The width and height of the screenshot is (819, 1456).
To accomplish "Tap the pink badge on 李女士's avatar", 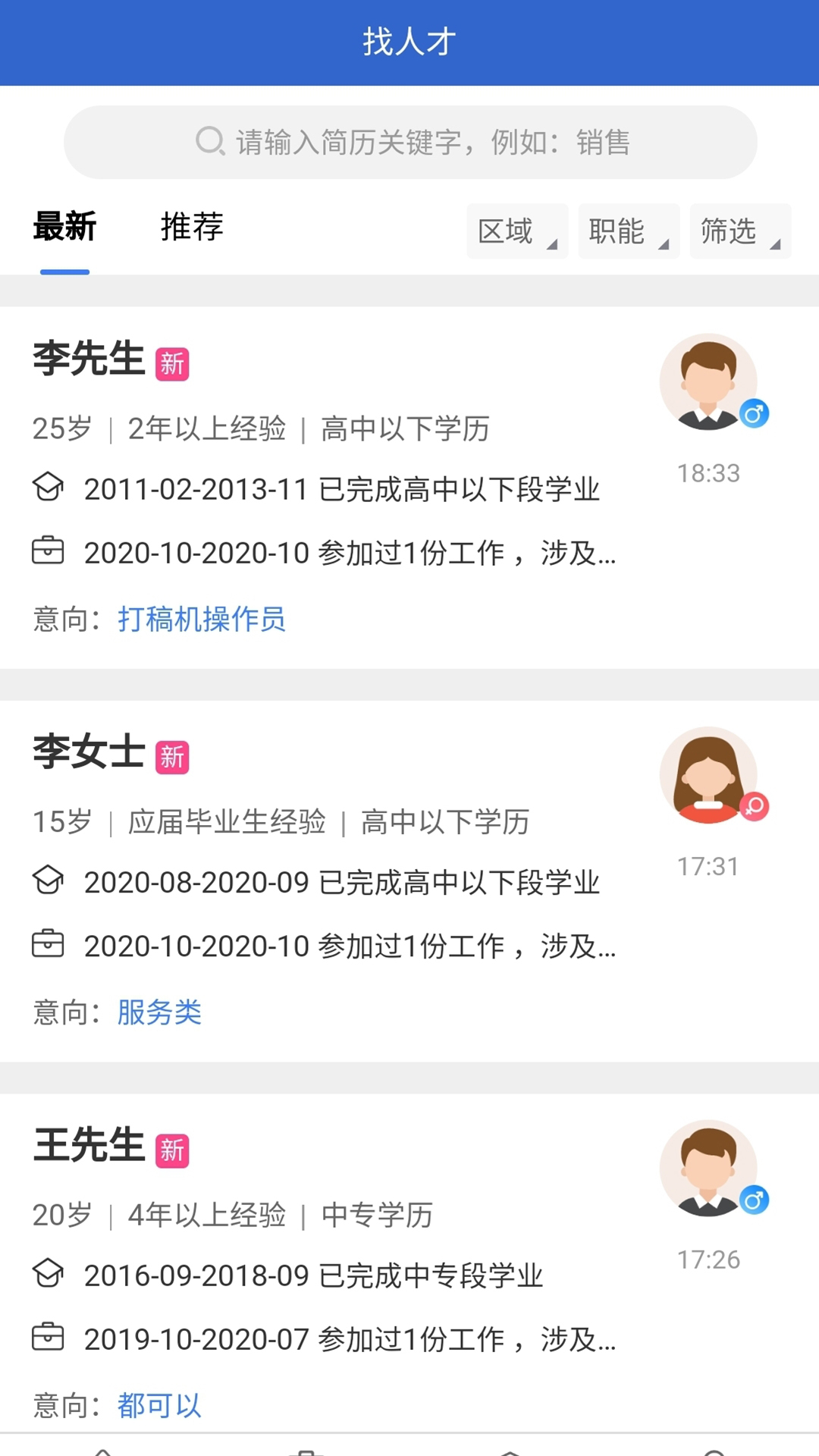I will 755,808.
